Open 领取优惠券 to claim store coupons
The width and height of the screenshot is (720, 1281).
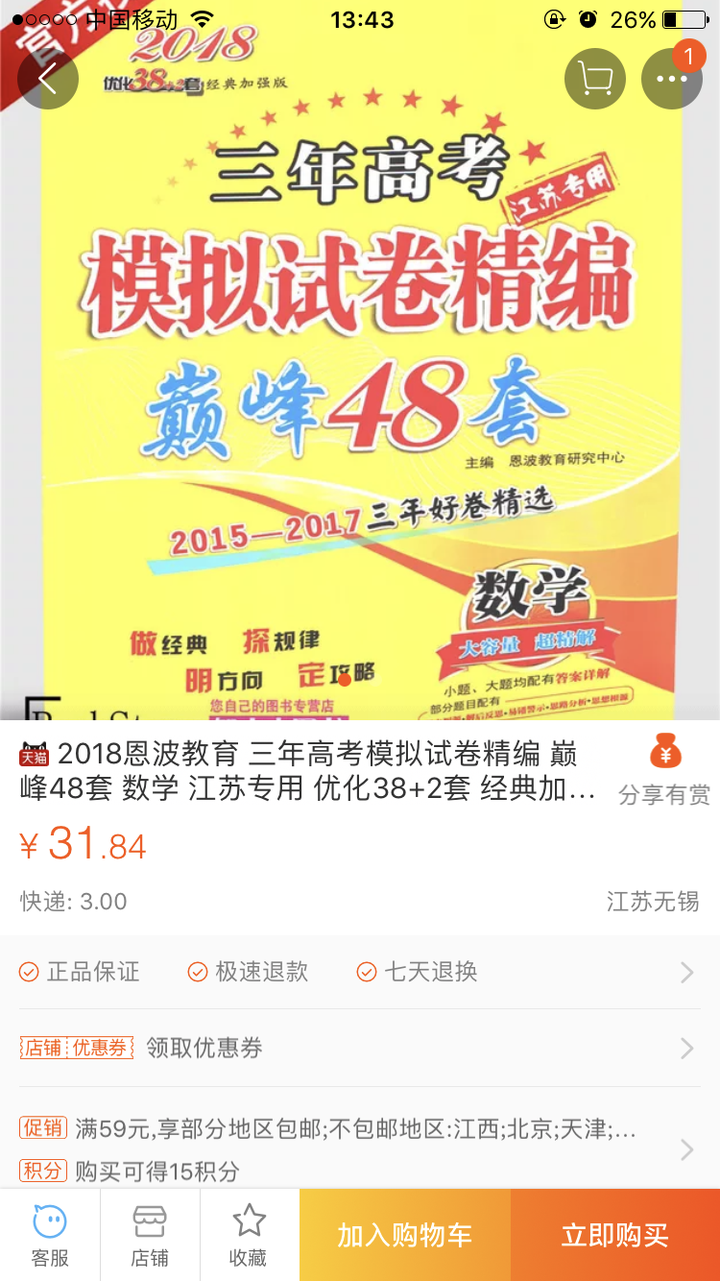[360, 1048]
